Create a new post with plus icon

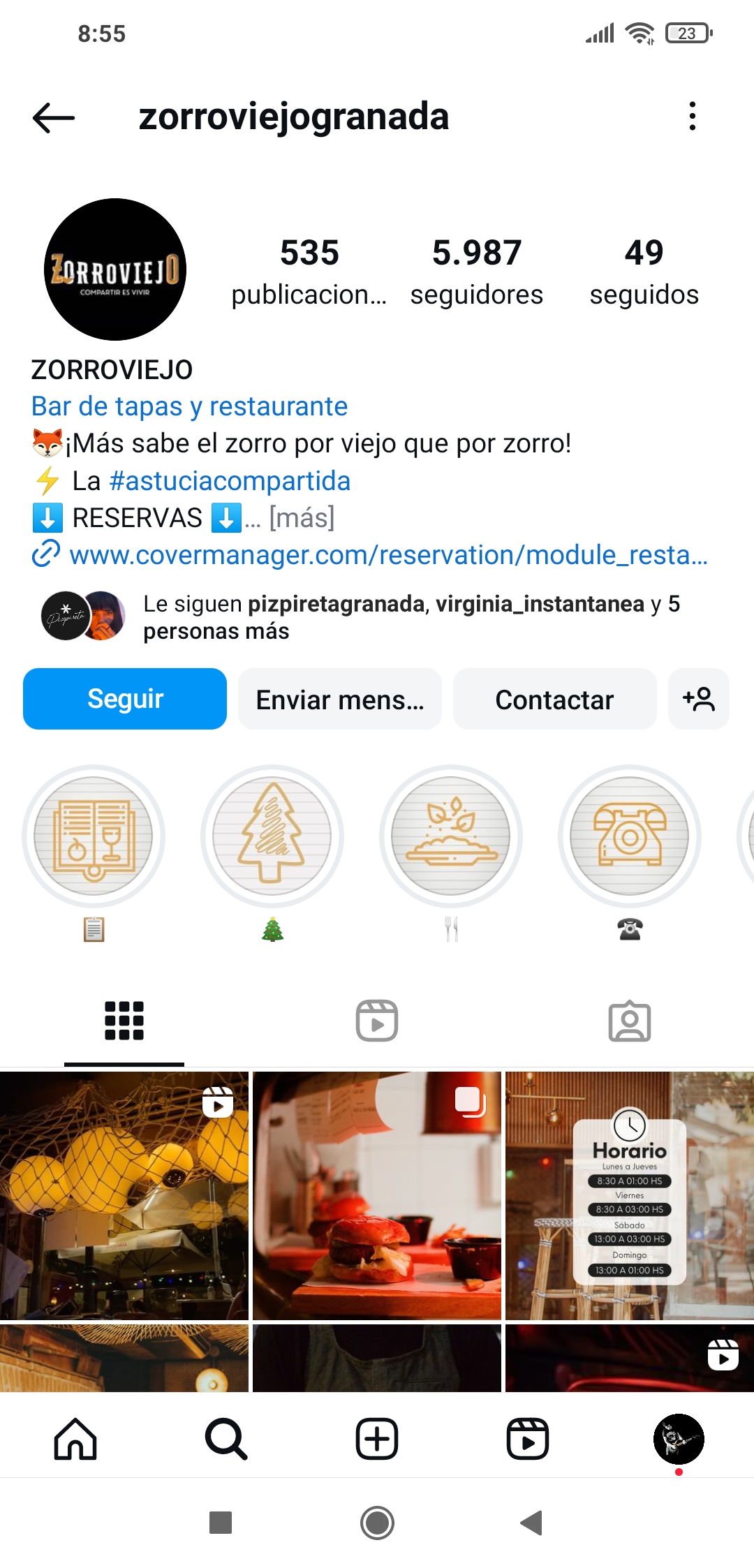tap(377, 1439)
